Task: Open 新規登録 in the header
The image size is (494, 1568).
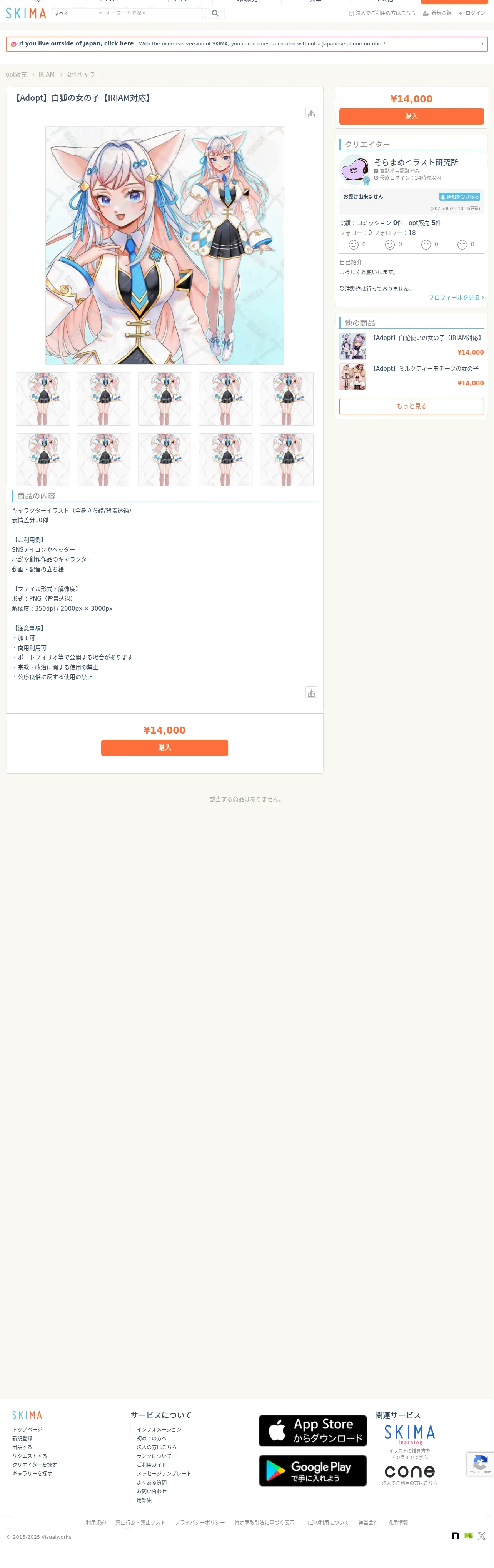Action: click(437, 13)
